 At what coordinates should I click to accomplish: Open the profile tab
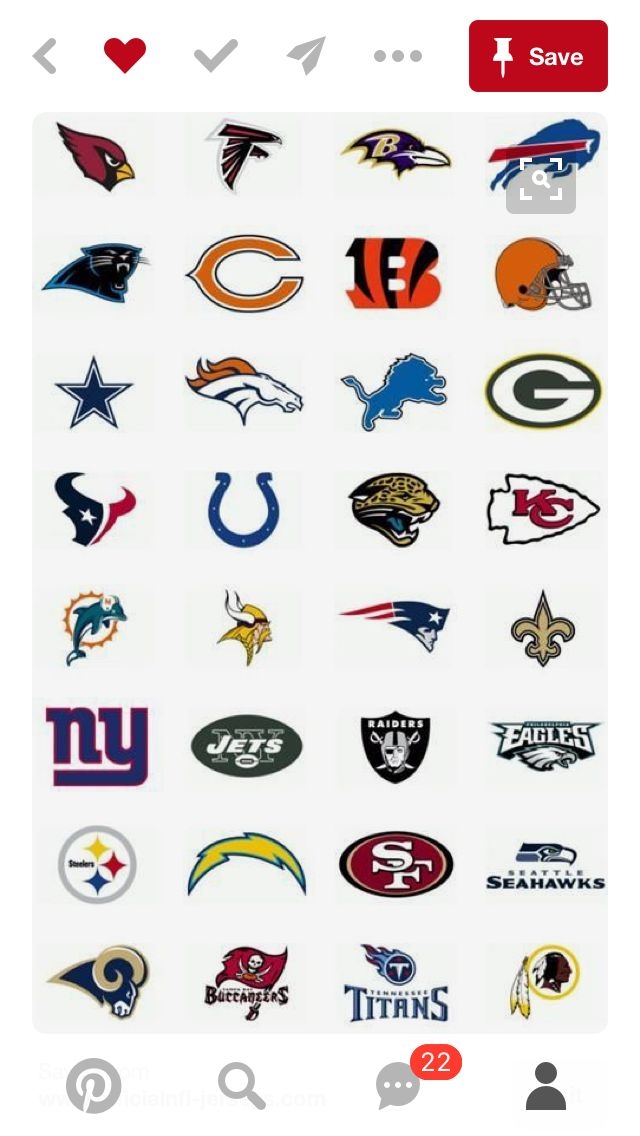click(x=546, y=1085)
